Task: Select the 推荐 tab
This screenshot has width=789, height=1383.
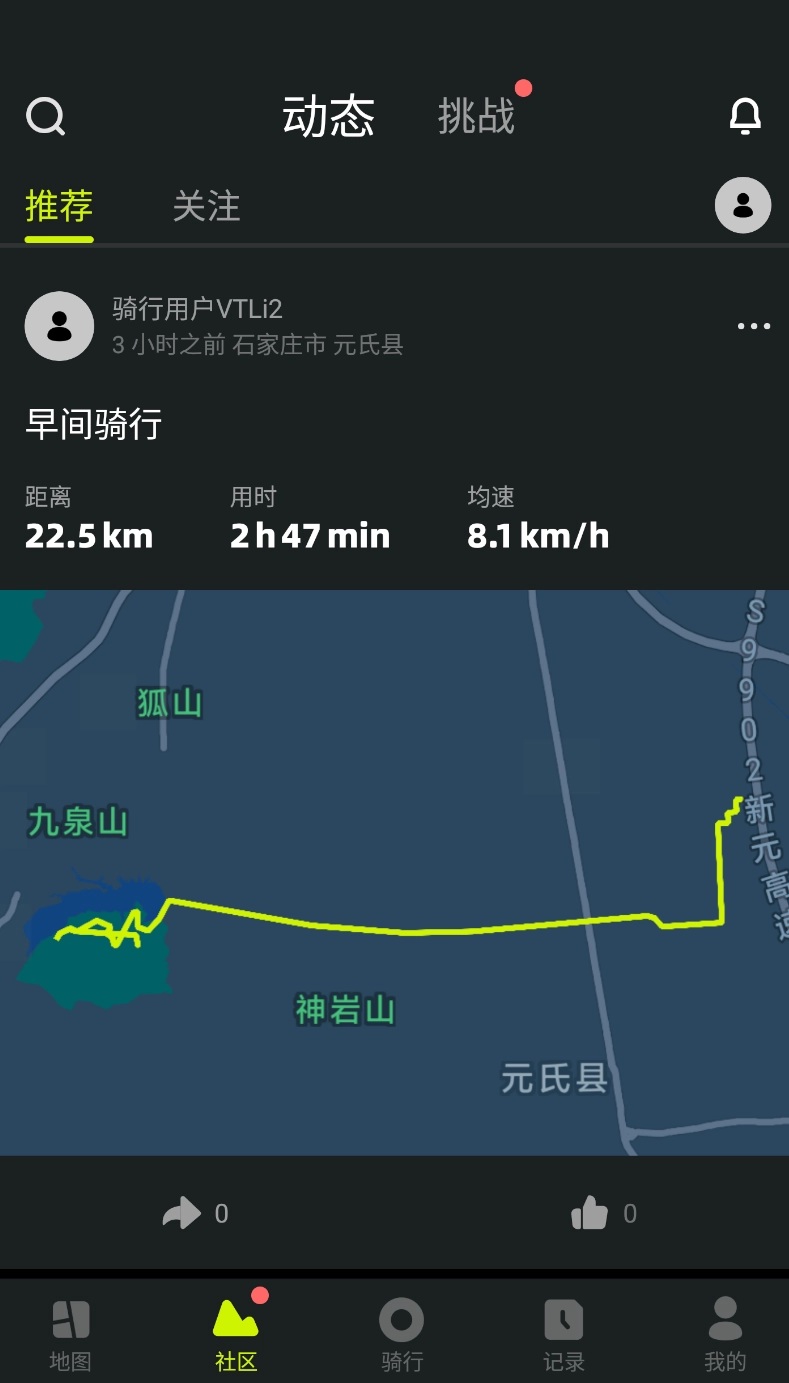Action: pos(58,206)
